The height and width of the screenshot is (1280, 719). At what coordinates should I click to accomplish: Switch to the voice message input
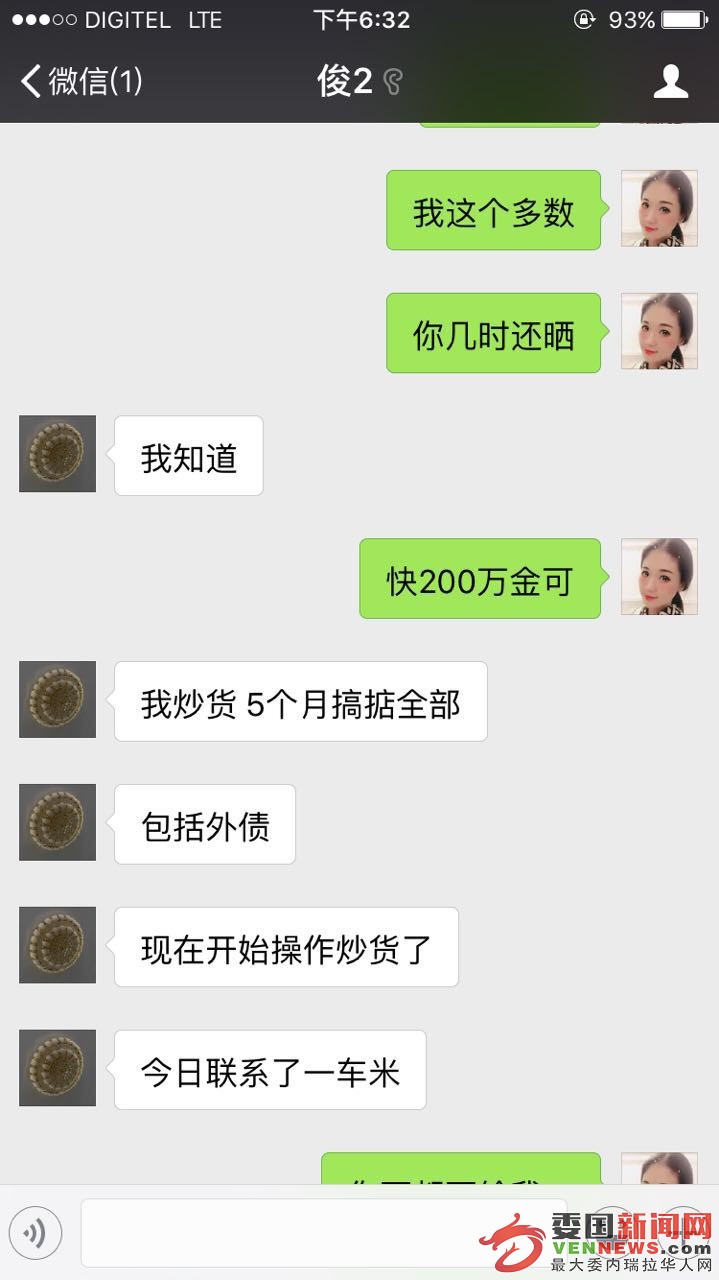(36, 1233)
